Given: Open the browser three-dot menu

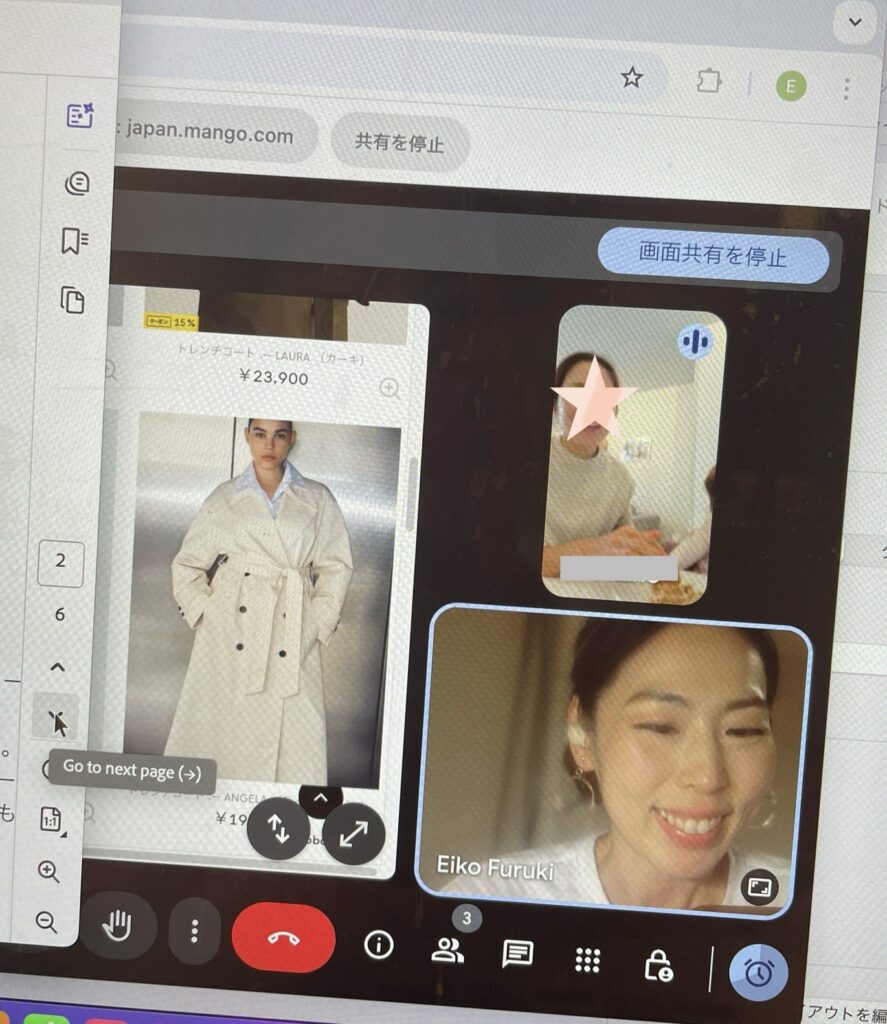Looking at the screenshot, I should tap(848, 85).
